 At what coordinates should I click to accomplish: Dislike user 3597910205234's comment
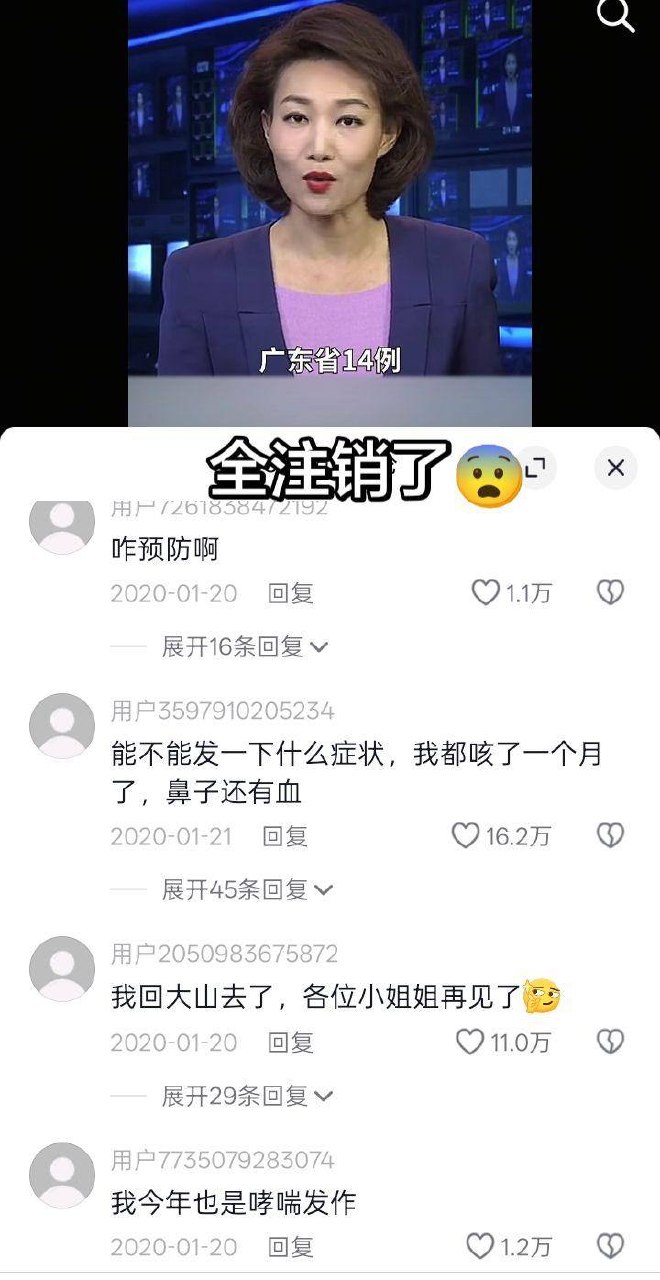pyautogui.click(x=610, y=836)
